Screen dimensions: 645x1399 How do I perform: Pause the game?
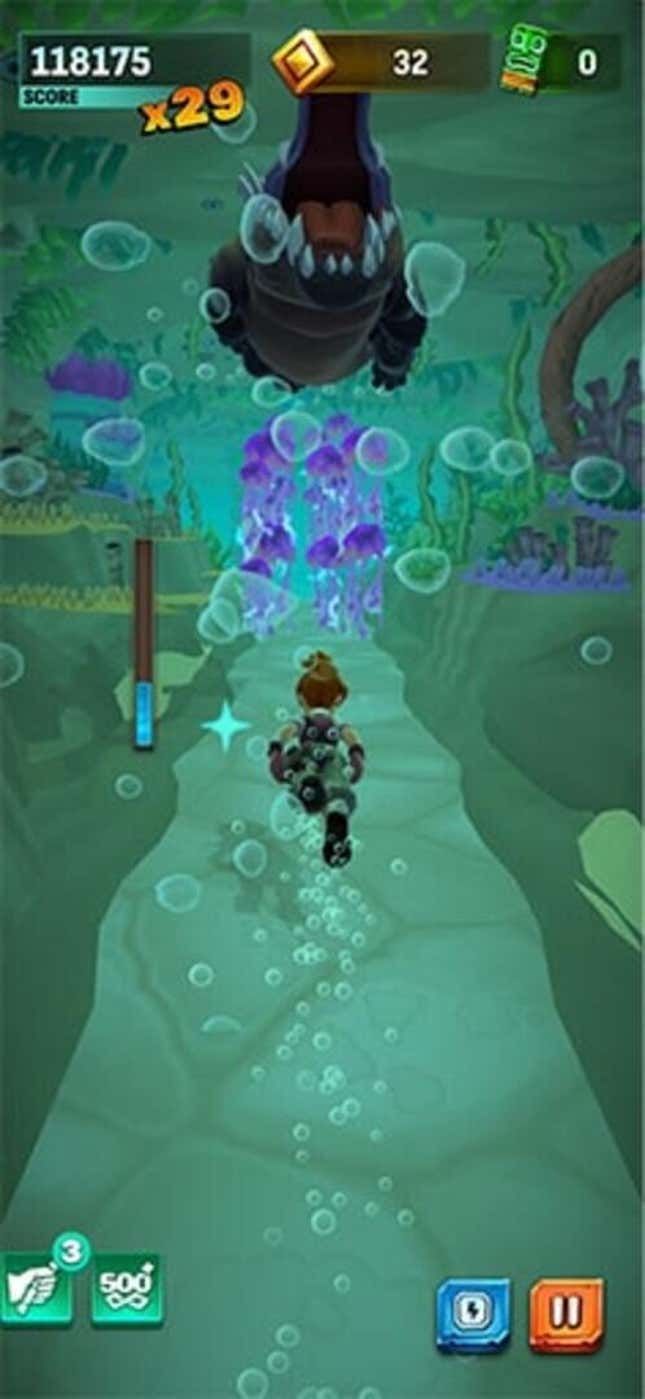(x=566, y=1314)
